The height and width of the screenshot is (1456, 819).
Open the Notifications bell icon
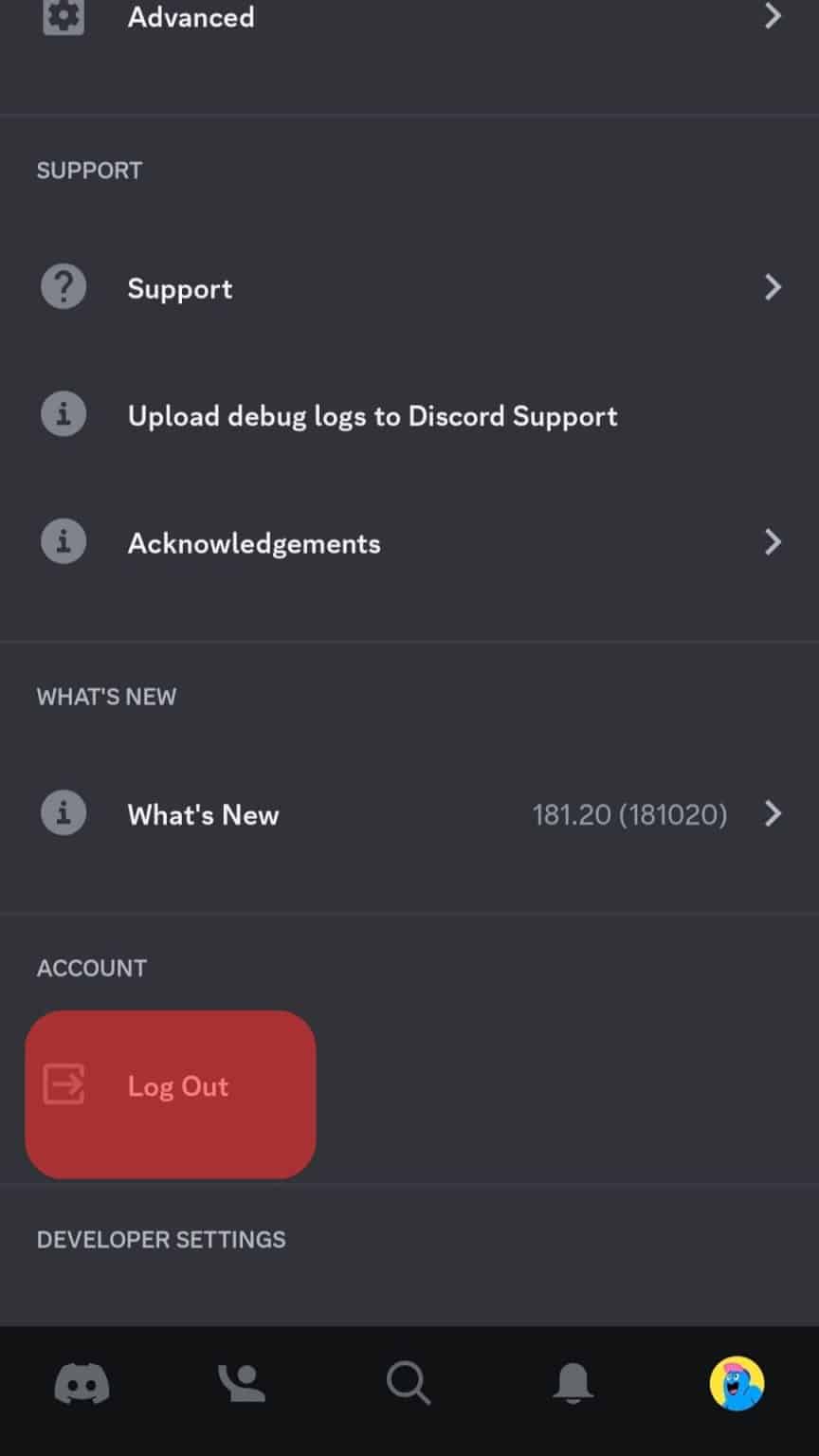573,1383
